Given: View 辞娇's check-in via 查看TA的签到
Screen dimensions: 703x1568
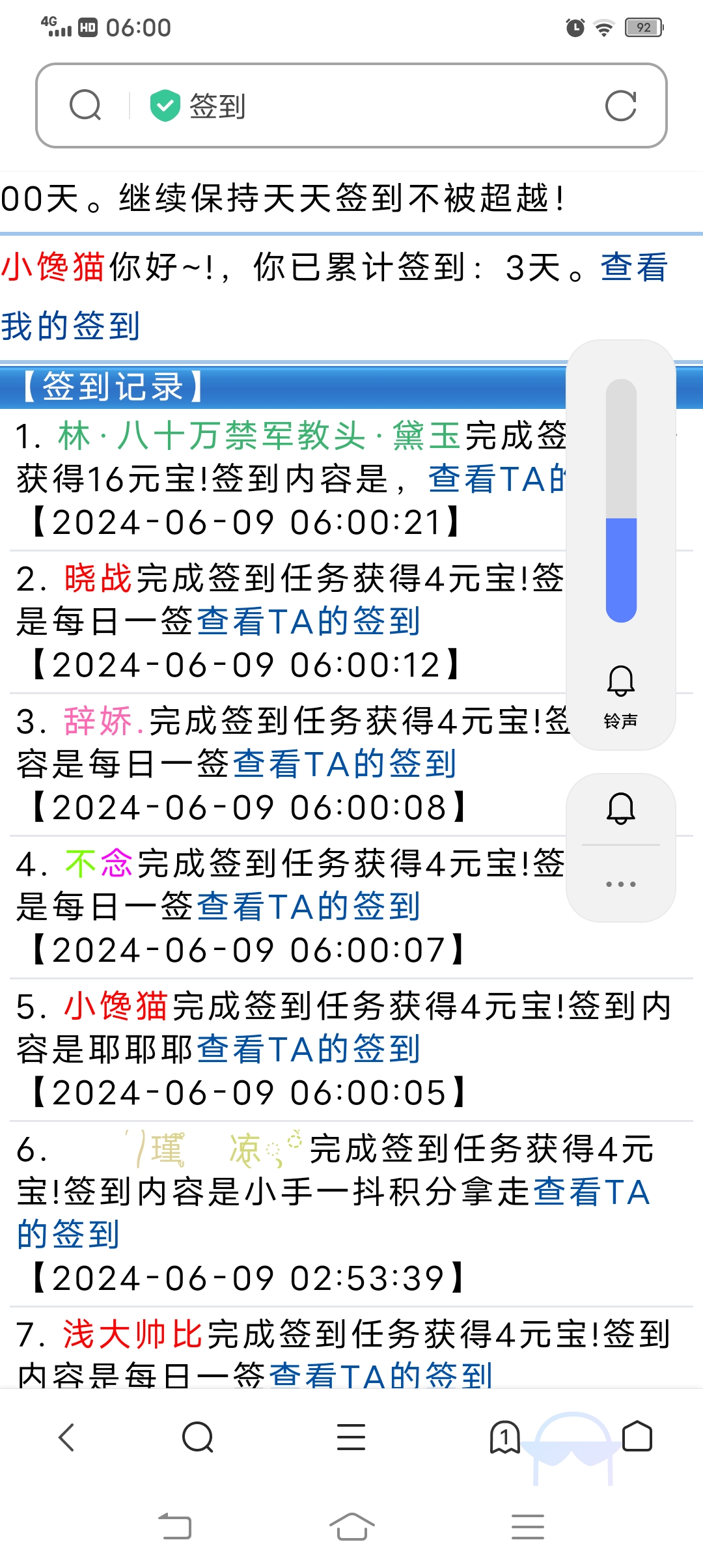Looking at the screenshot, I should [344, 764].
